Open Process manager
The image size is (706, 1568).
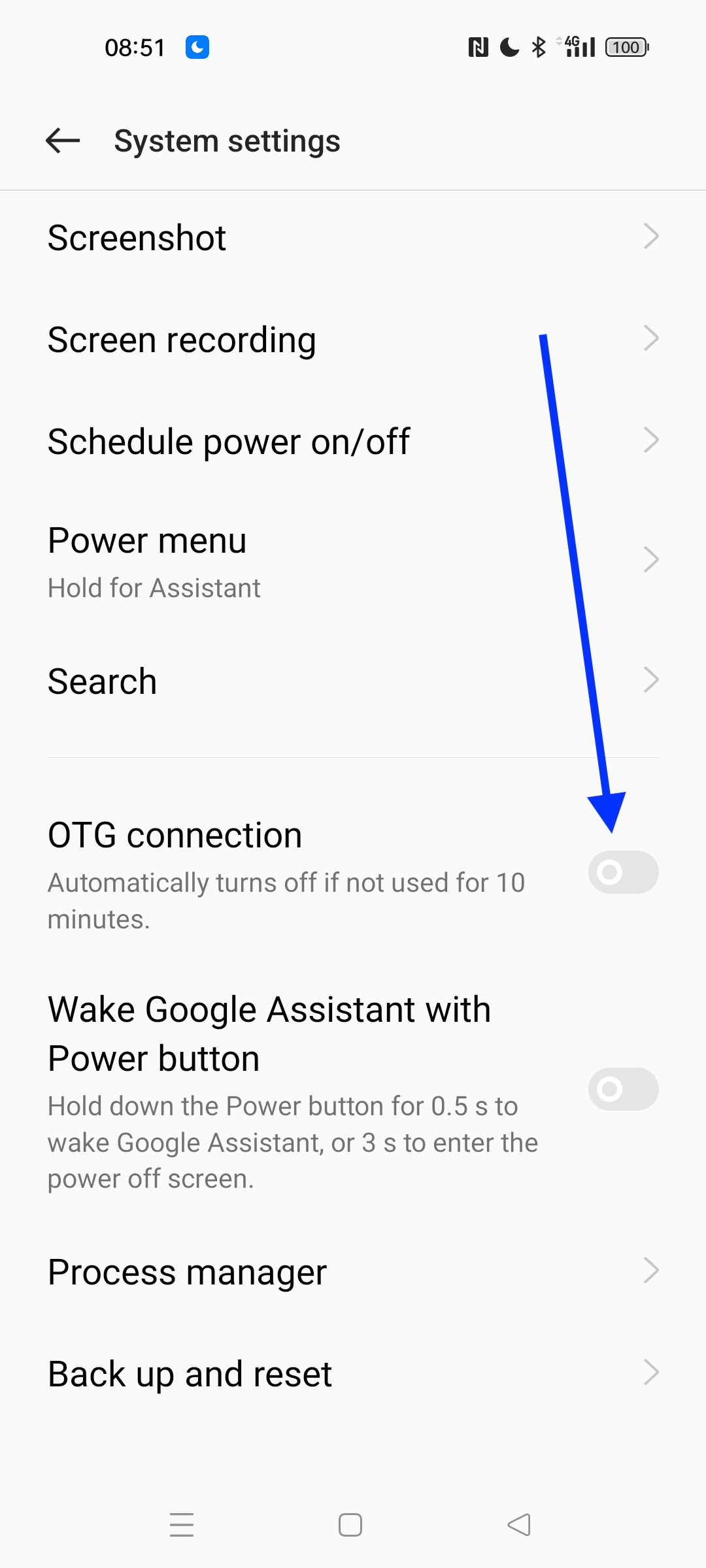point(353,1272)
